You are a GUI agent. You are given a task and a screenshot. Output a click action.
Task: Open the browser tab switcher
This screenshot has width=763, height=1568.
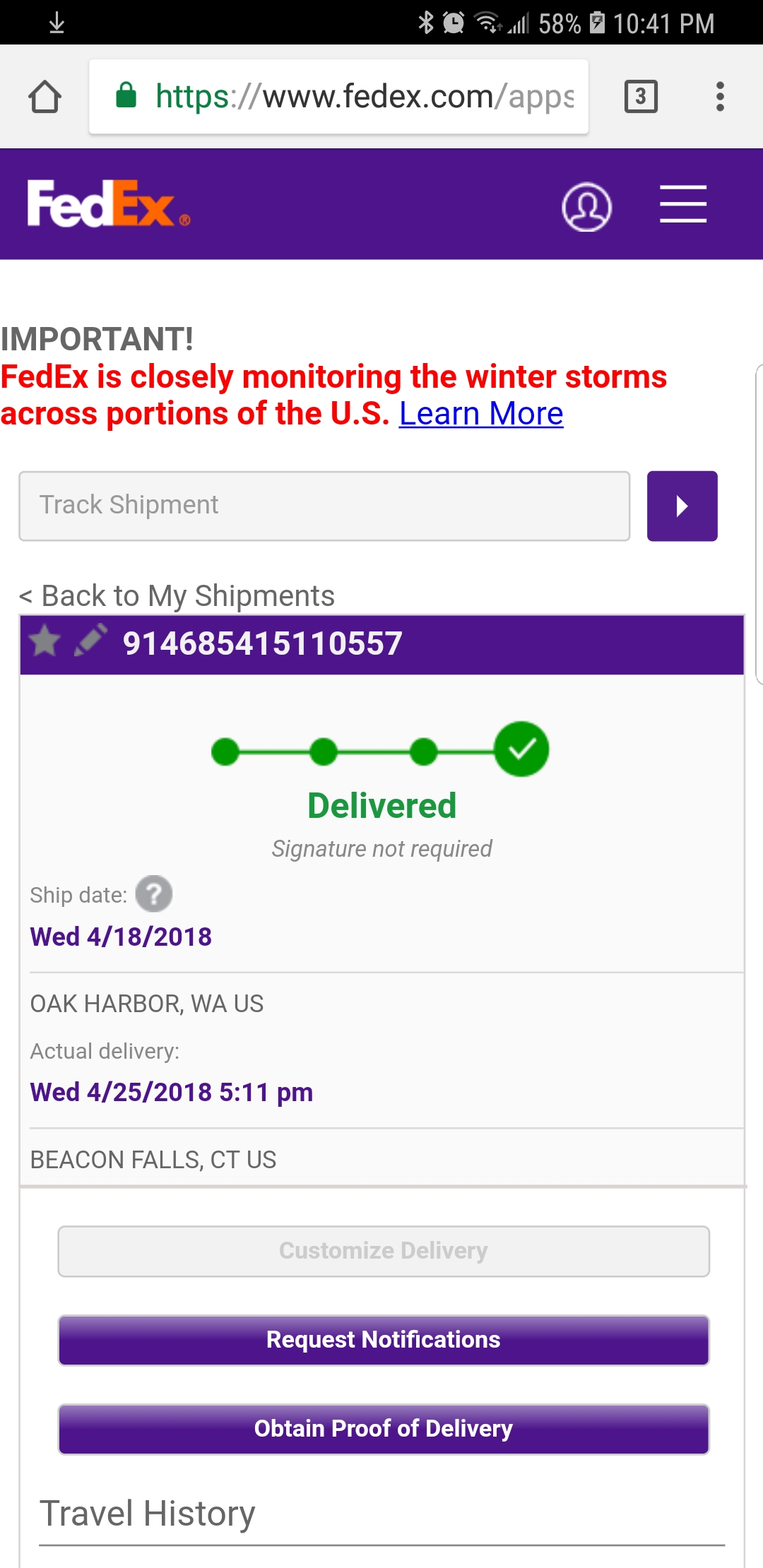[x=641, y=97]
